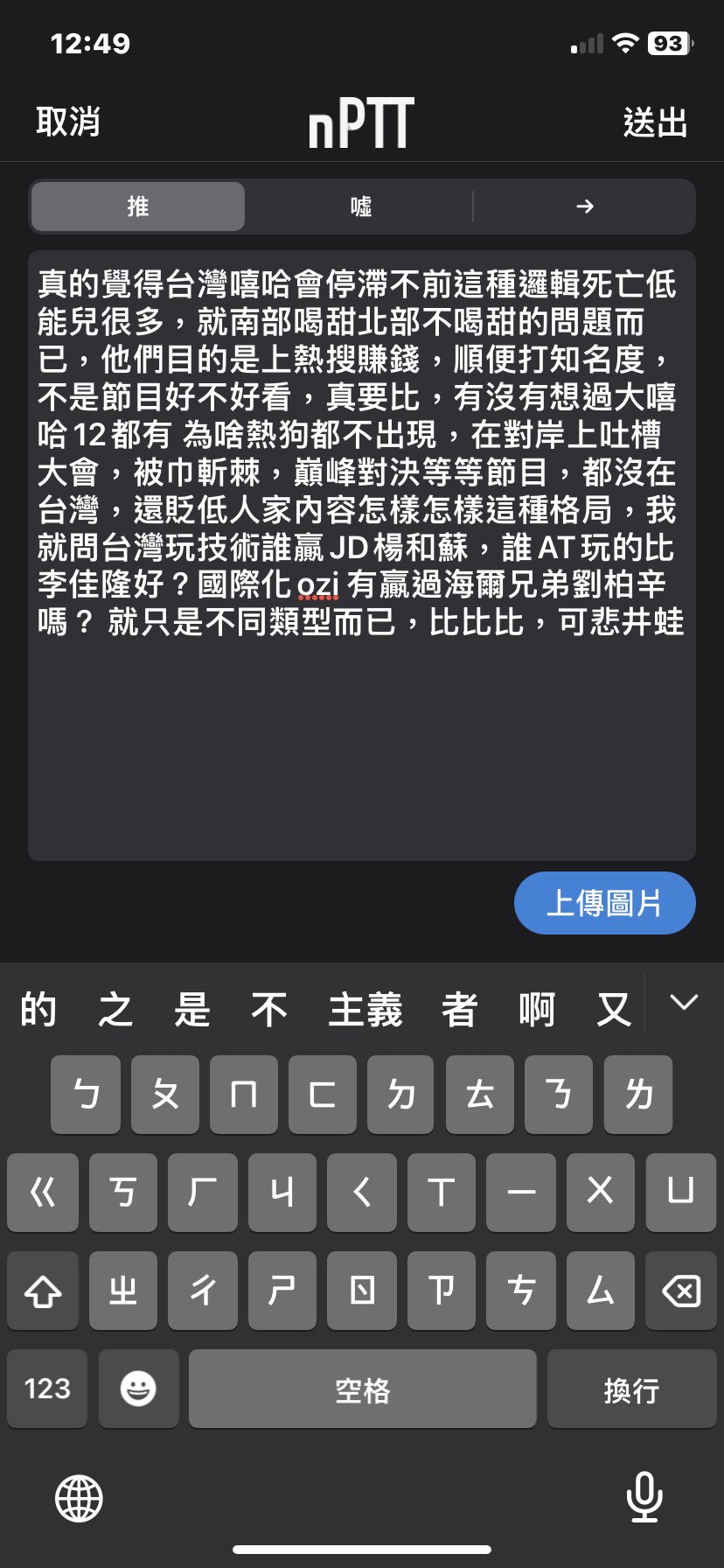Switch to the 噓 comment type
Image resolution: width=724 pixels, height=1568 pixels.
(x=360, y=206)
